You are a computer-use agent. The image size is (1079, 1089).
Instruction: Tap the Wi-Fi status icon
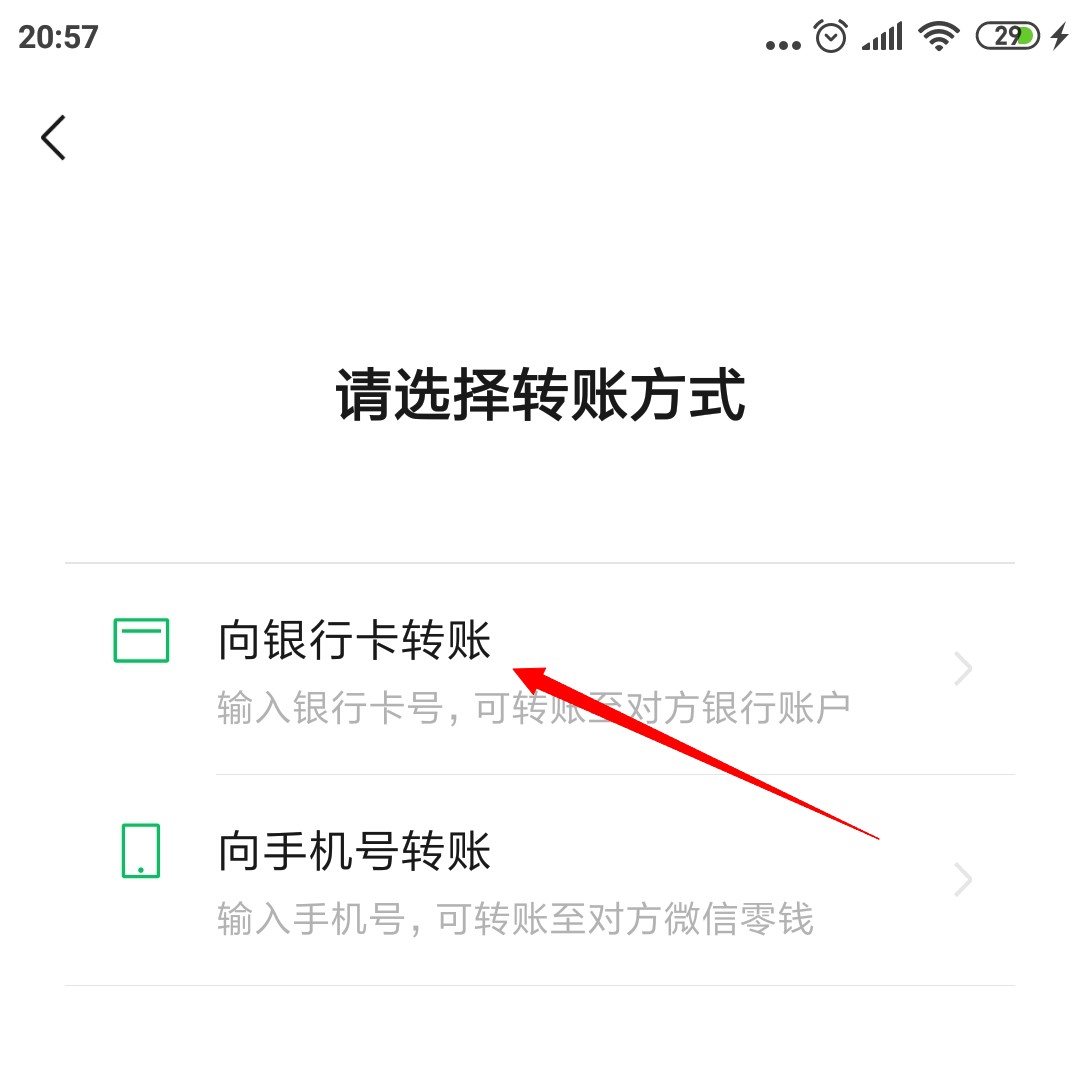pyautogui.click(x=938, y=36)
